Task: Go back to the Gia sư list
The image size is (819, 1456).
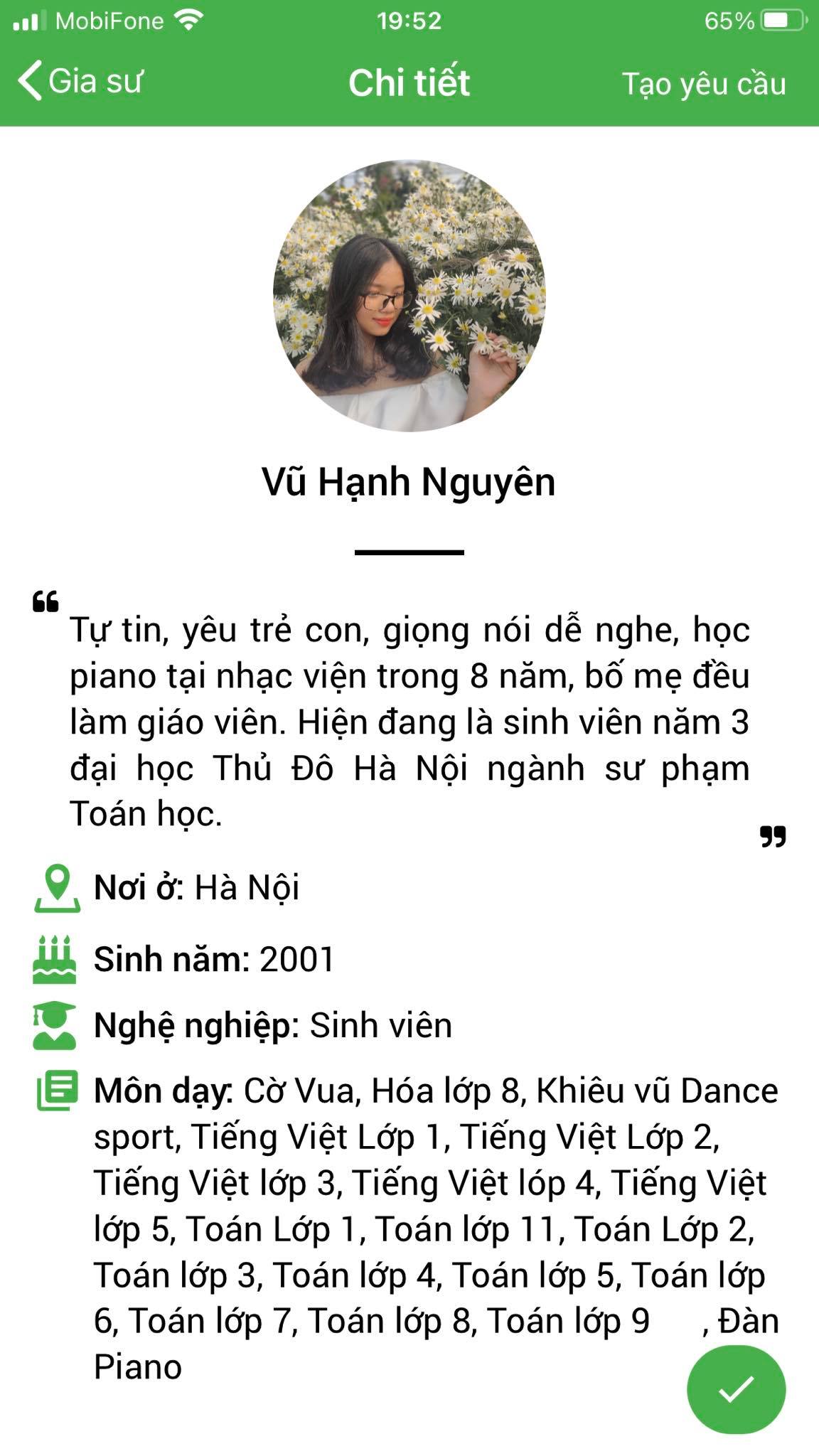Action: (80, 82)
